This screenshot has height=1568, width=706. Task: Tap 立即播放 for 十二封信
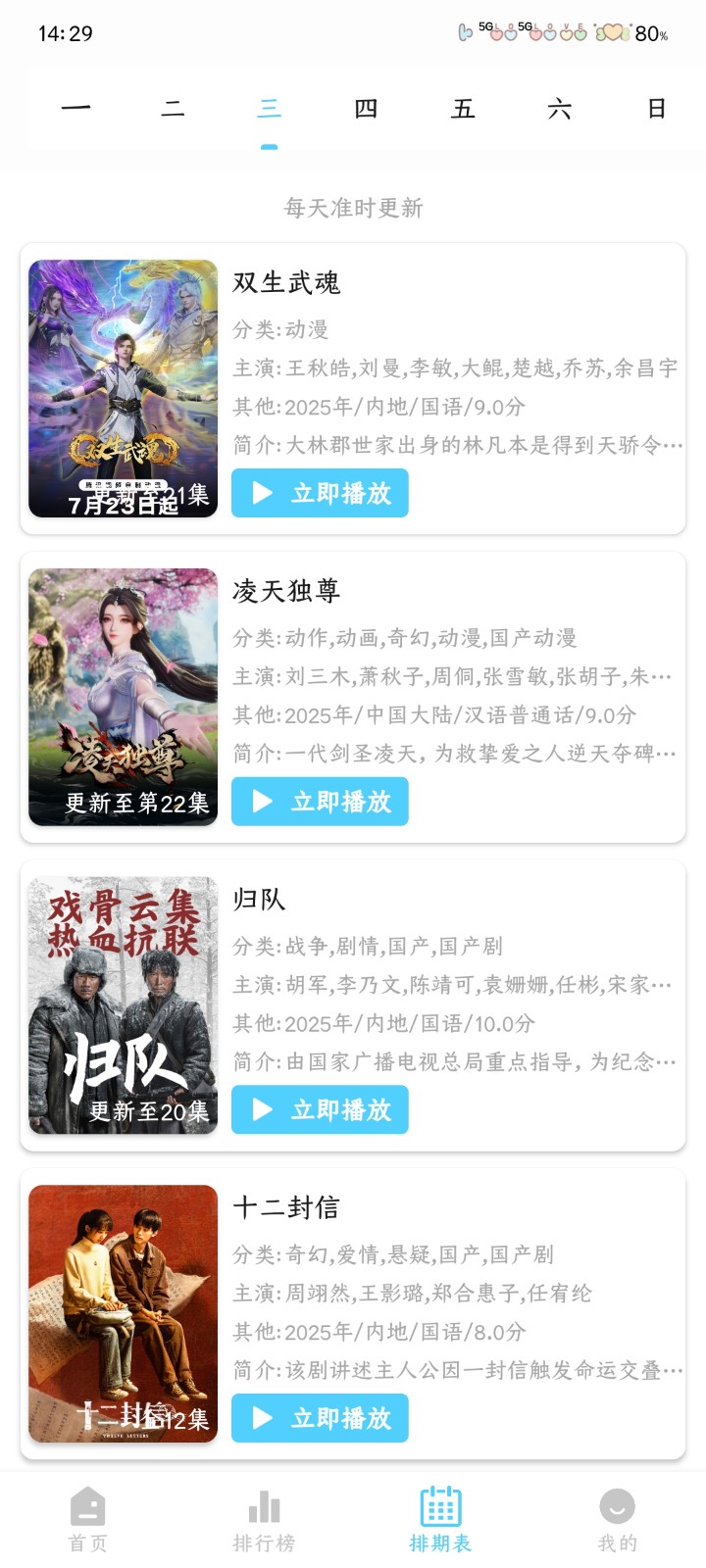point(320,1418)
